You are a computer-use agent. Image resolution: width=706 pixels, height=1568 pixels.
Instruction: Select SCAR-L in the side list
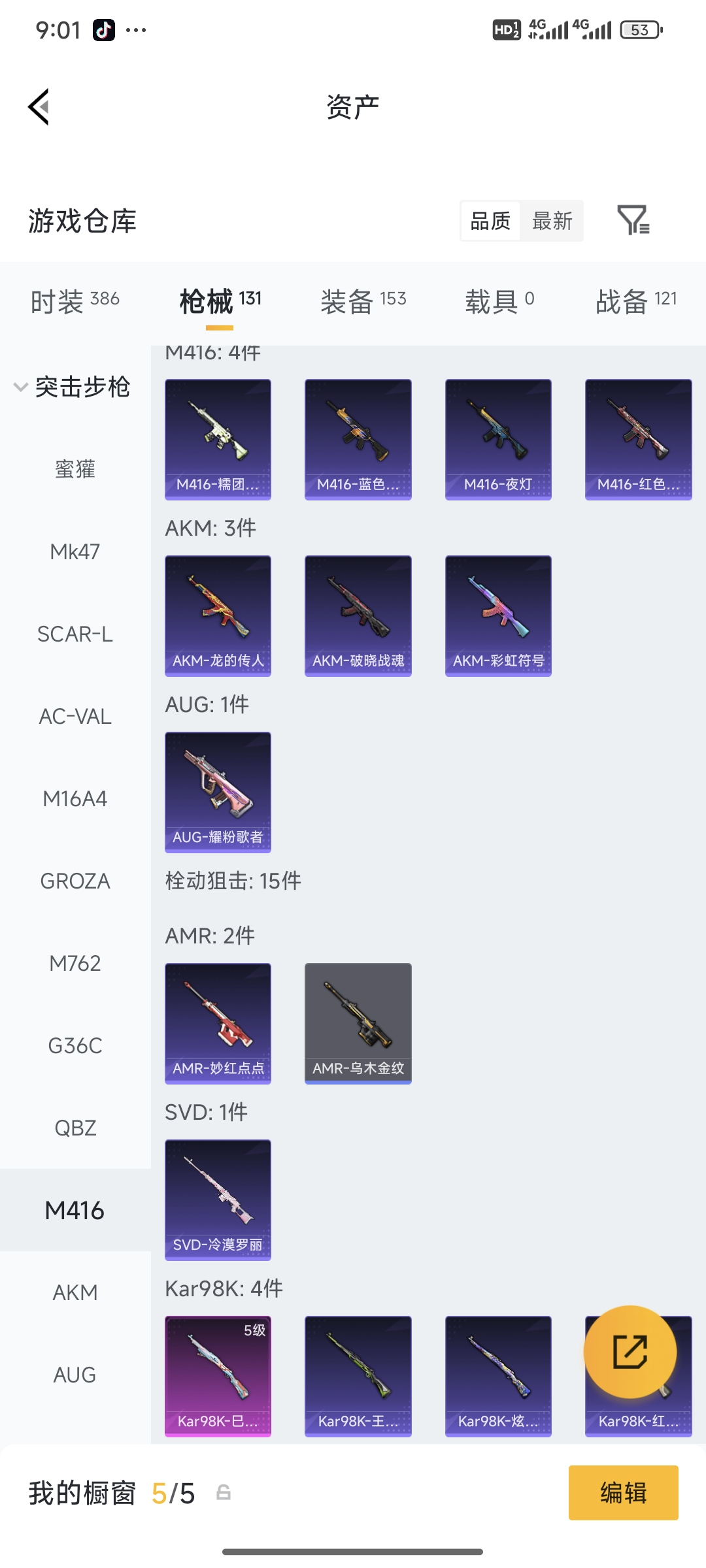coord(75,634)
